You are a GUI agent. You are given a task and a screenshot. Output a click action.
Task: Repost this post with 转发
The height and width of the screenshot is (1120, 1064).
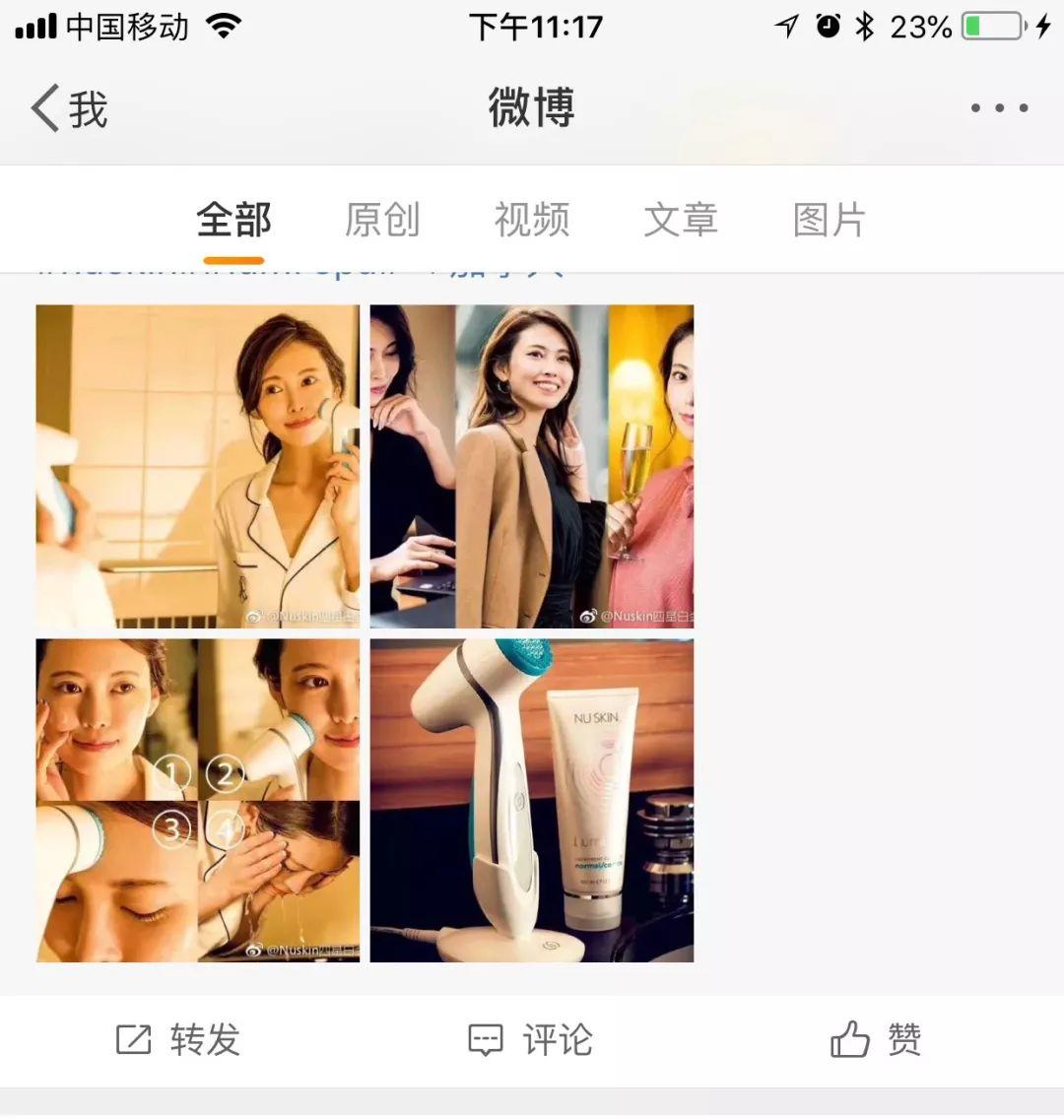(x=178, y=1039)
